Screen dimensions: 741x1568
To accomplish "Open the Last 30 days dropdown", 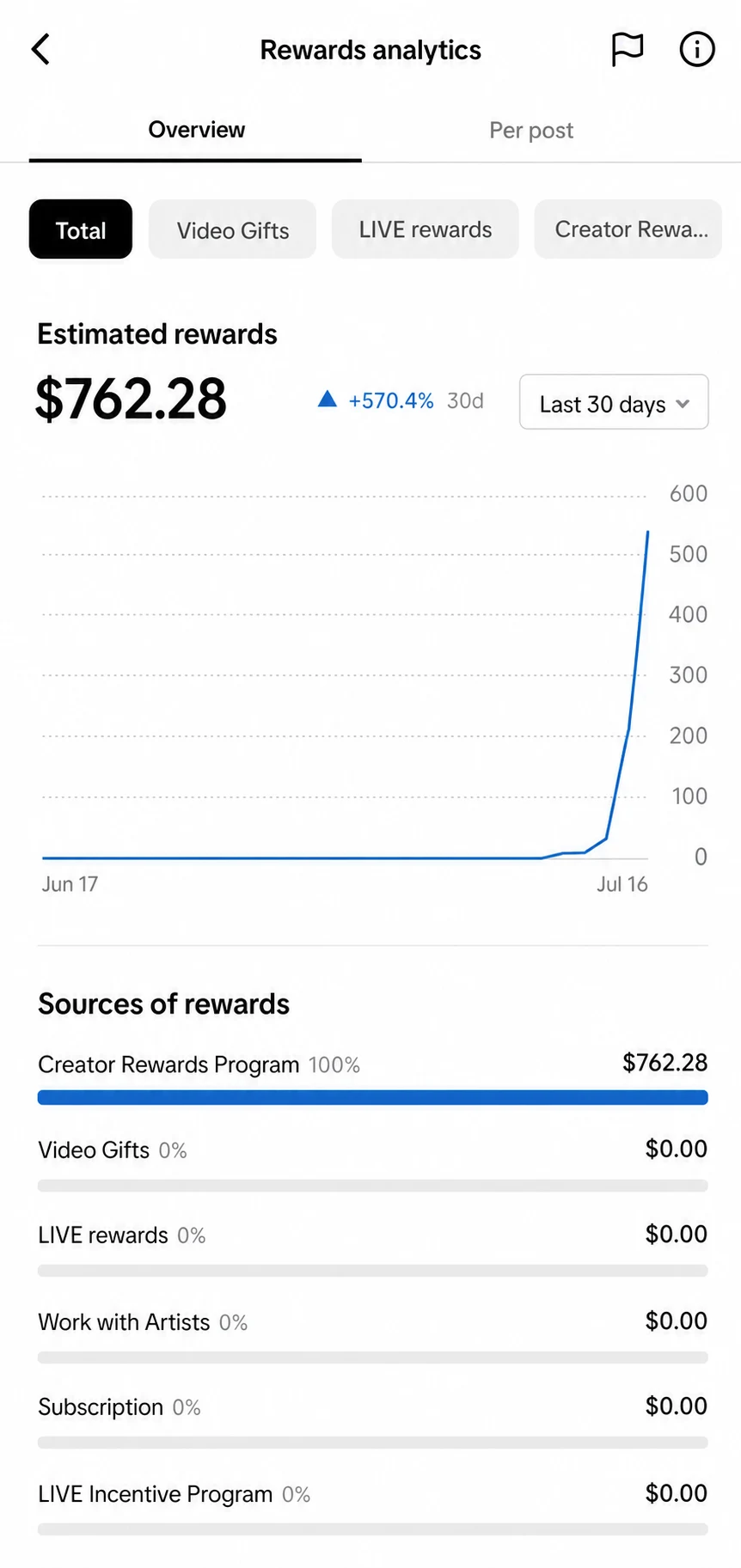I will coord(614,402).
